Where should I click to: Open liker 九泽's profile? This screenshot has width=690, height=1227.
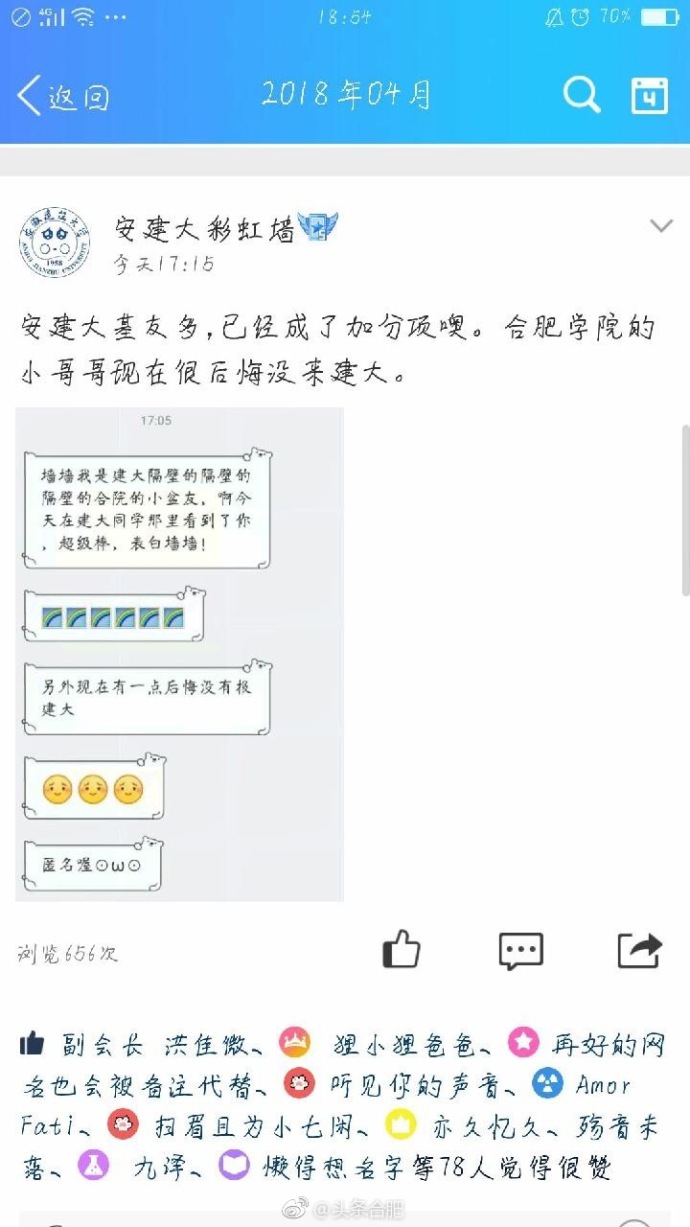[158, 1166]
